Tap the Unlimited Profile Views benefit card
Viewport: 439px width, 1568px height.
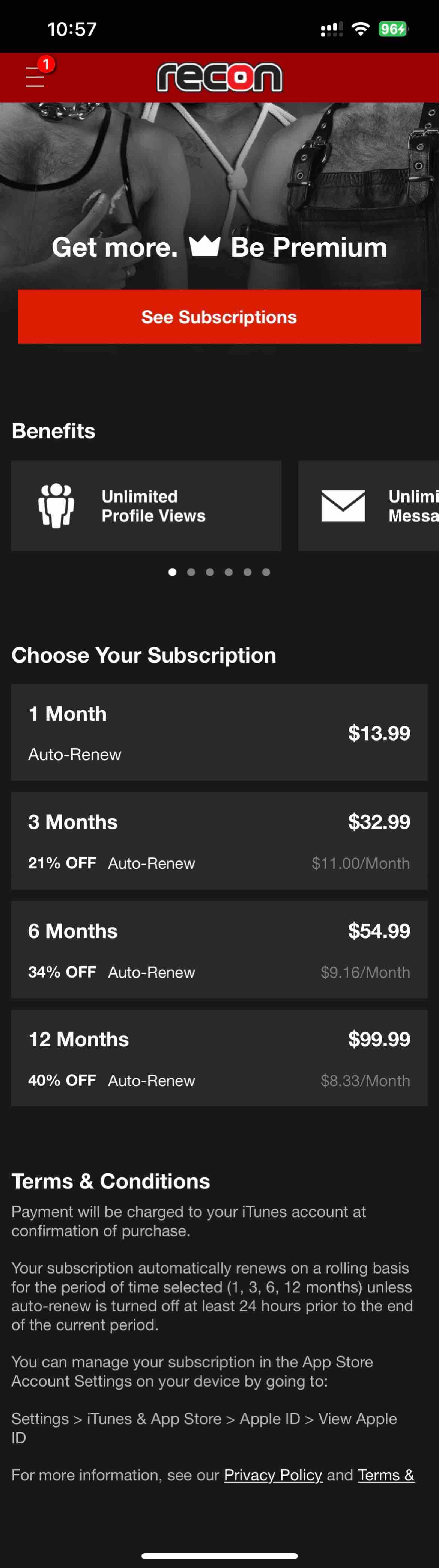[x=146, y=506]
